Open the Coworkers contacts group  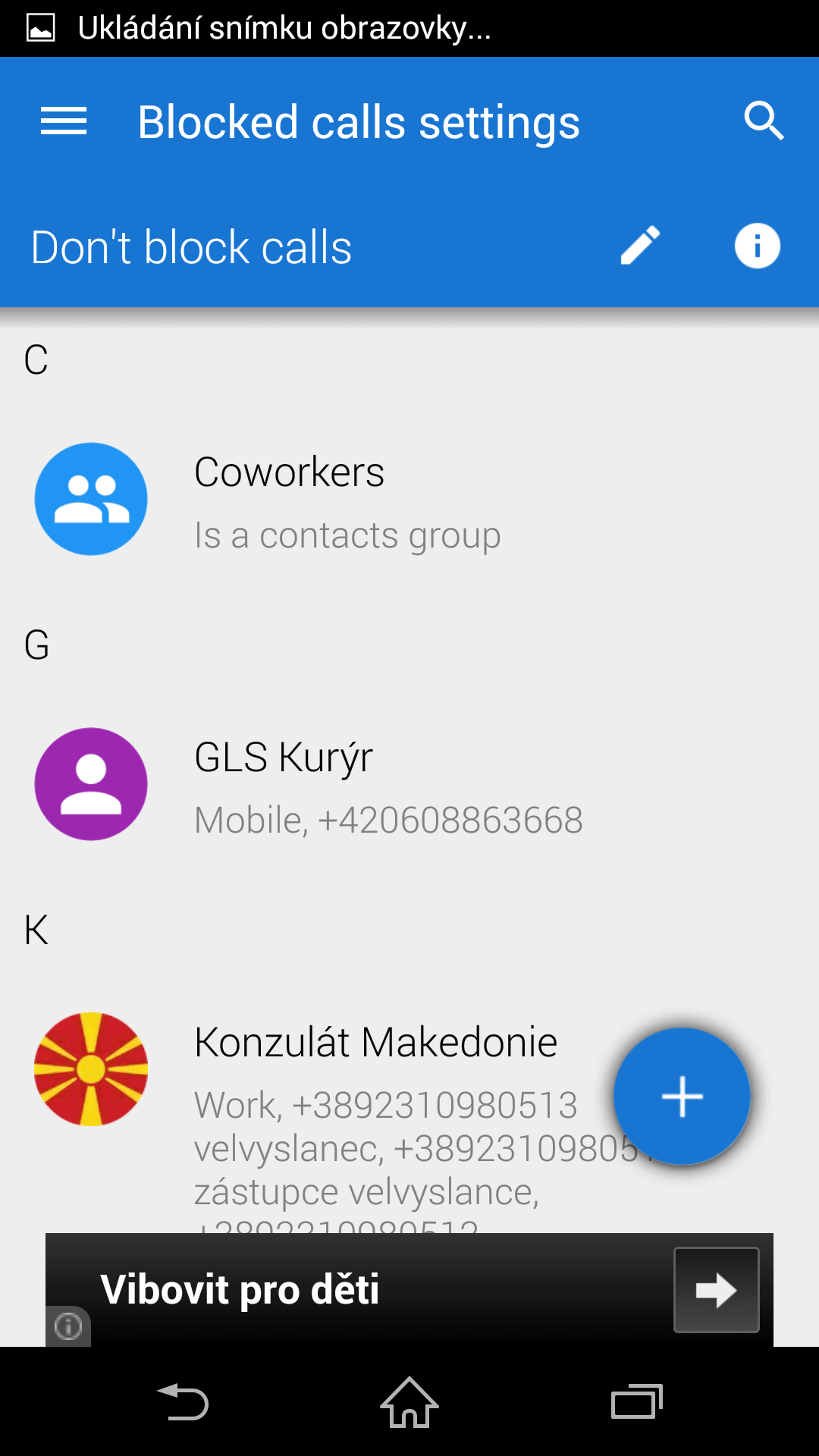[409, 499]
